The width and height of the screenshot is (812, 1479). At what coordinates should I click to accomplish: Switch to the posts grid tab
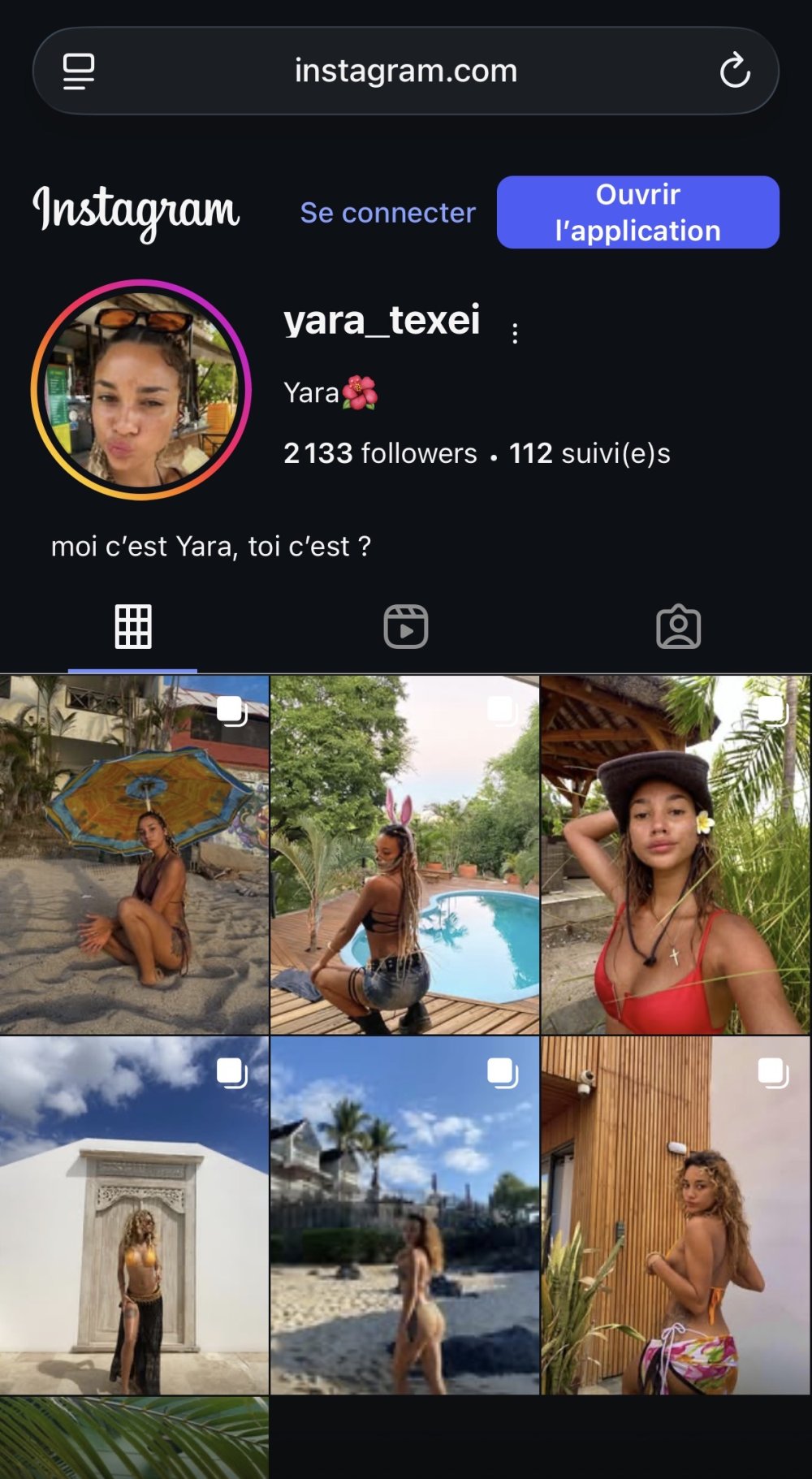tap(133, 627)
